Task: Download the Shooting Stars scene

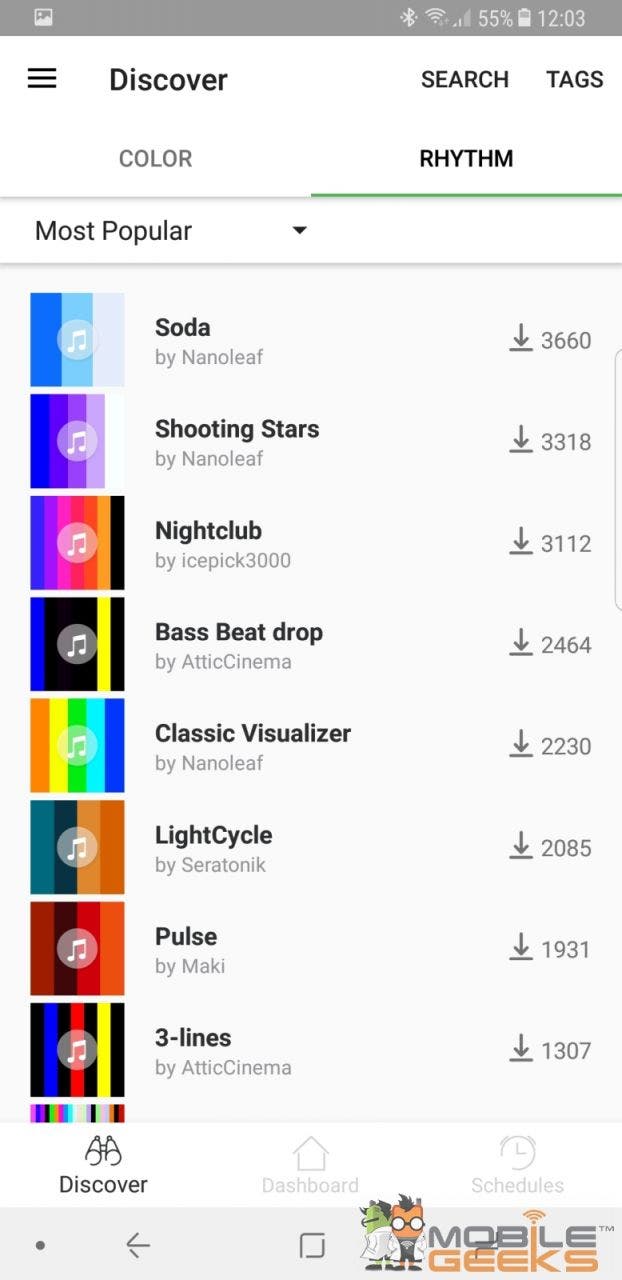Action: tap(521, 441)
